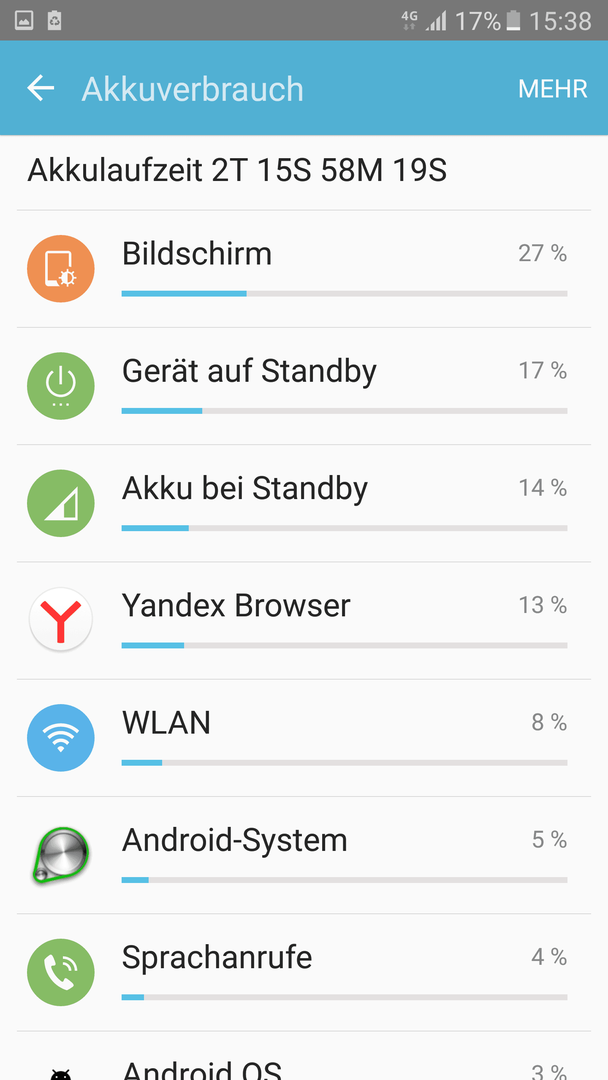The image size is (608, 1080).
Task: Open Bildschirm battery details
Action: [x=304, y=269]
